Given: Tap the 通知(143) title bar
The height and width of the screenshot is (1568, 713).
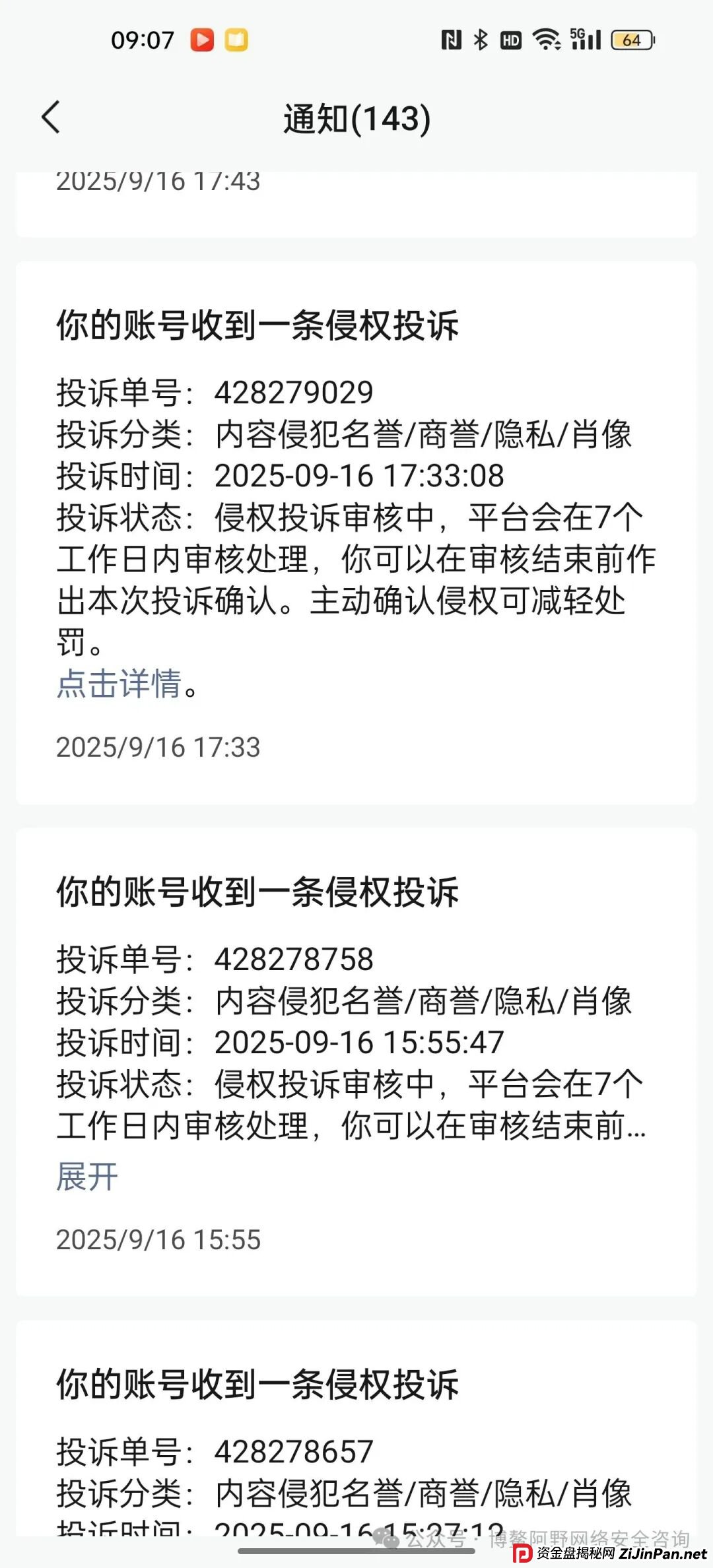Looking at the screenshot, I should pos(356,119).
